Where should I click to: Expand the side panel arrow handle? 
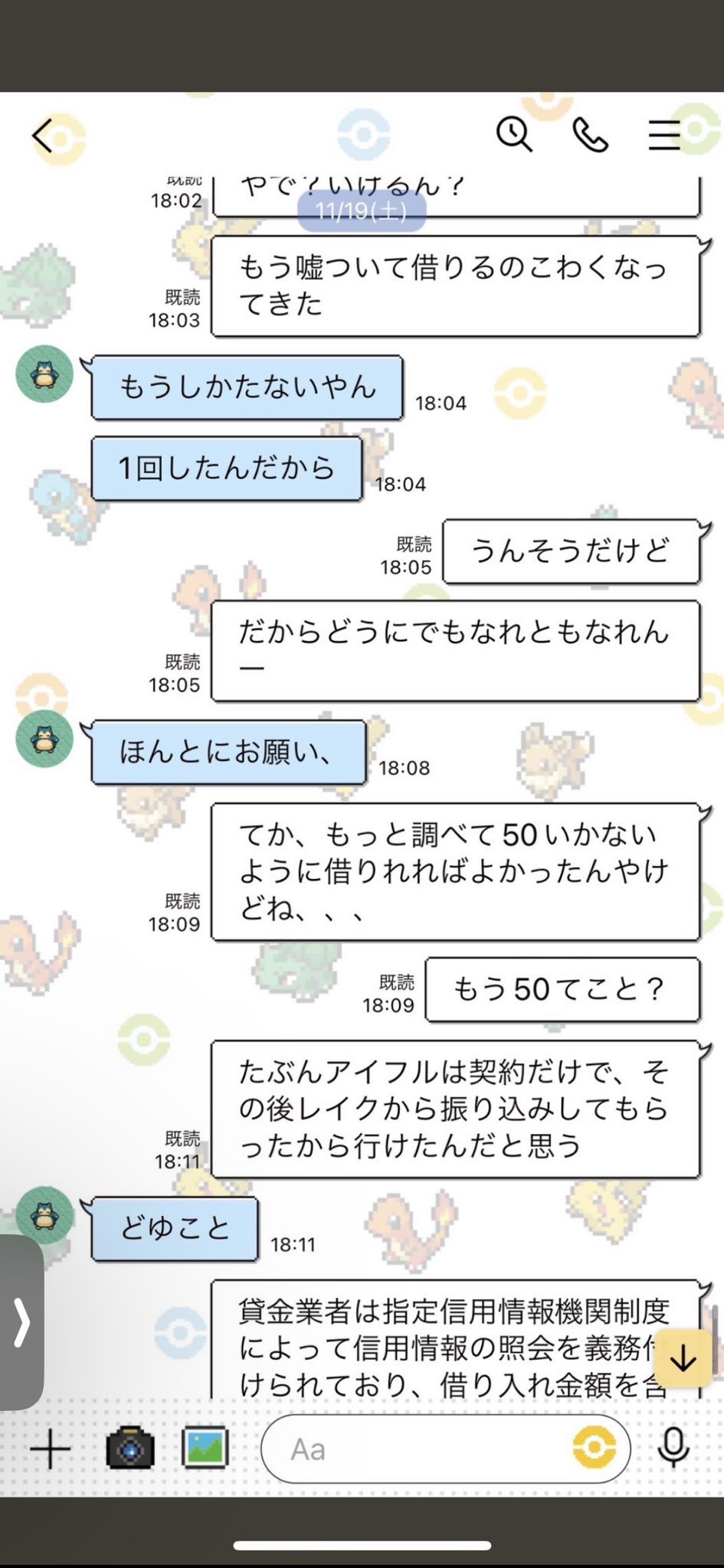[21, 1321]
